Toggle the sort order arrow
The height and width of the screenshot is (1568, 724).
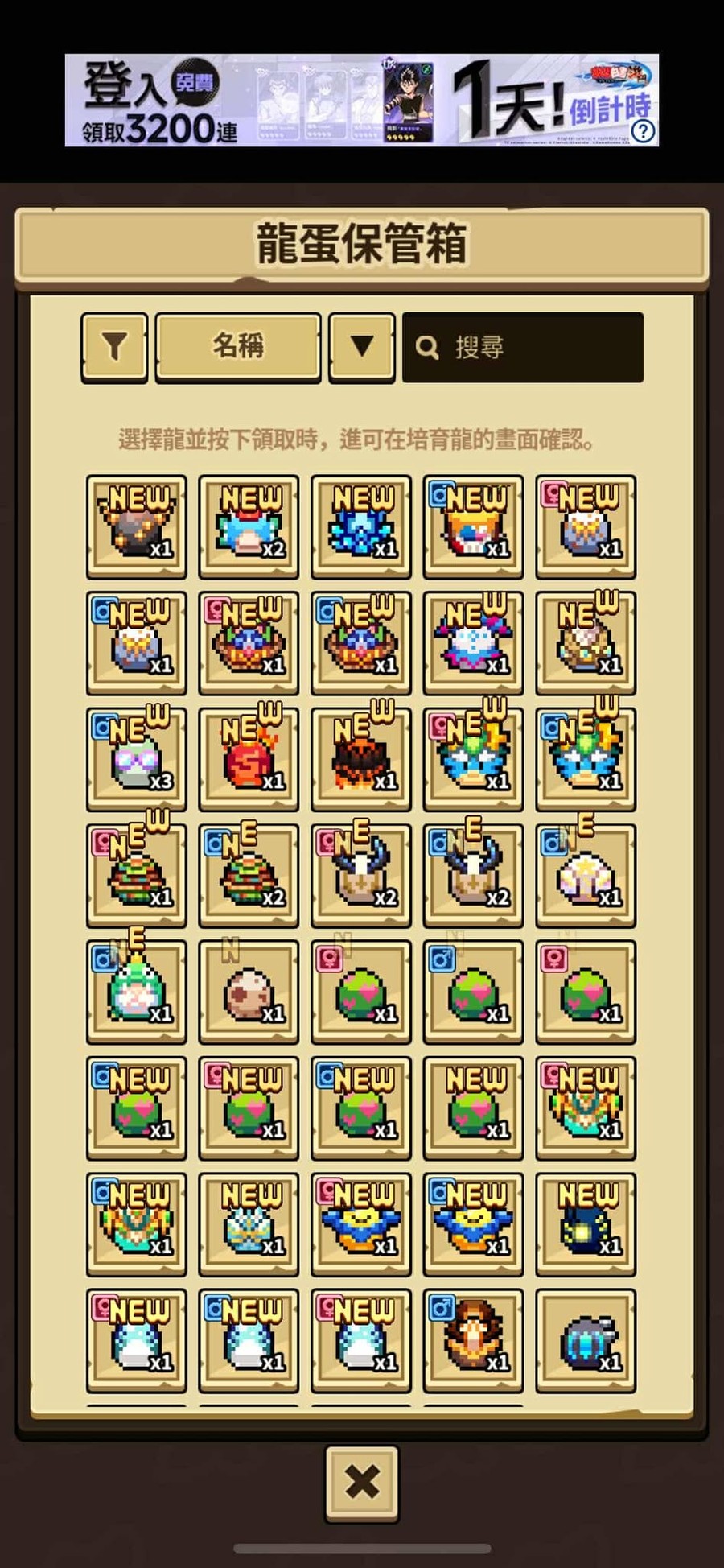(362, 347)
